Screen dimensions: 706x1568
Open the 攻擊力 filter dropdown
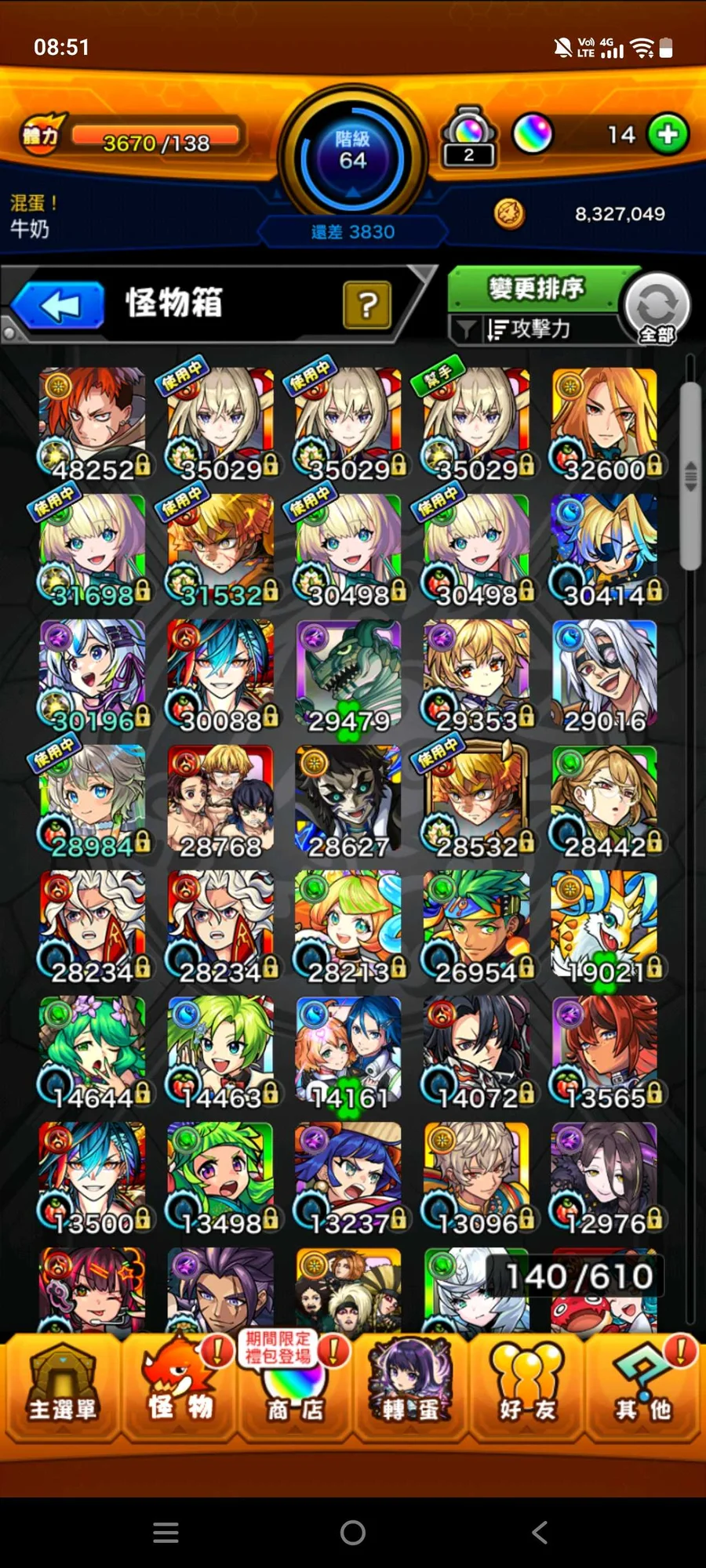(x=527, y=329)
